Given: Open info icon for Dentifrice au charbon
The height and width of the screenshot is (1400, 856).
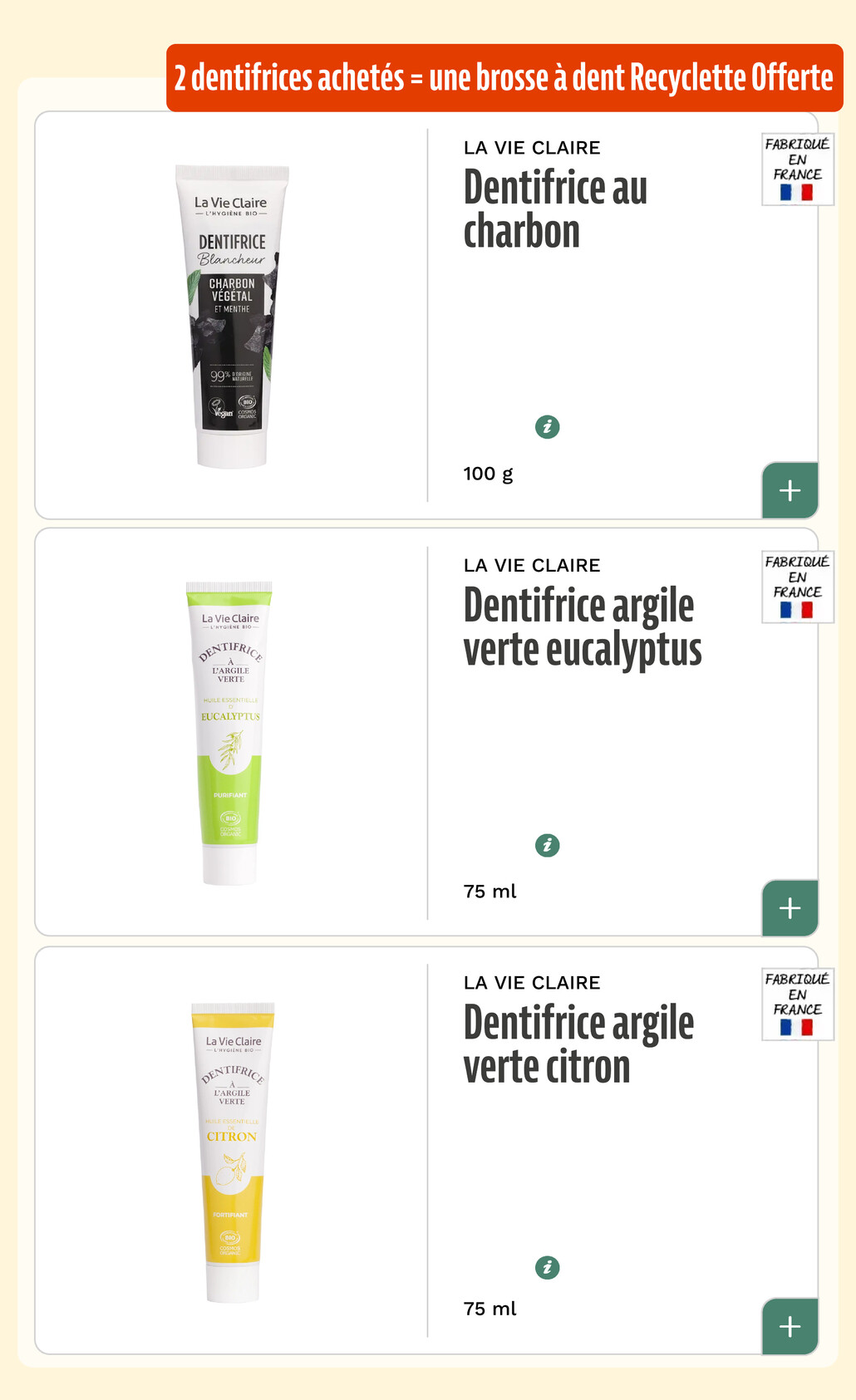Looking at the screenshot, I should [547, 427].
